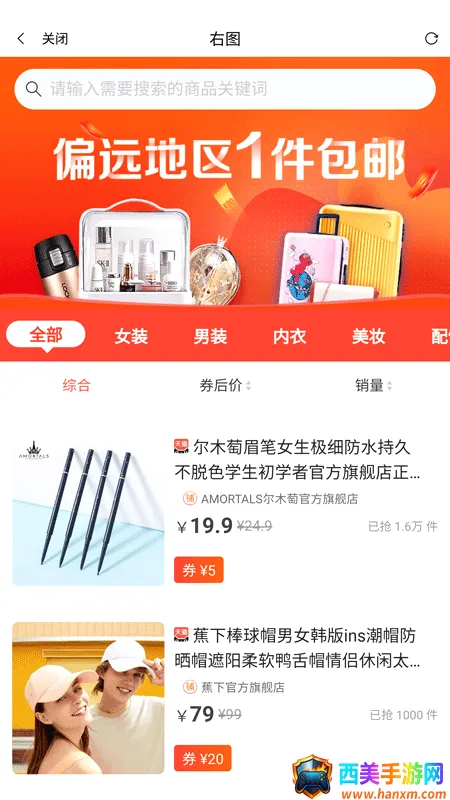Sort products by 销量
Image resolution: width=450 pixels, height=800 pixels.
coord(373,385)
